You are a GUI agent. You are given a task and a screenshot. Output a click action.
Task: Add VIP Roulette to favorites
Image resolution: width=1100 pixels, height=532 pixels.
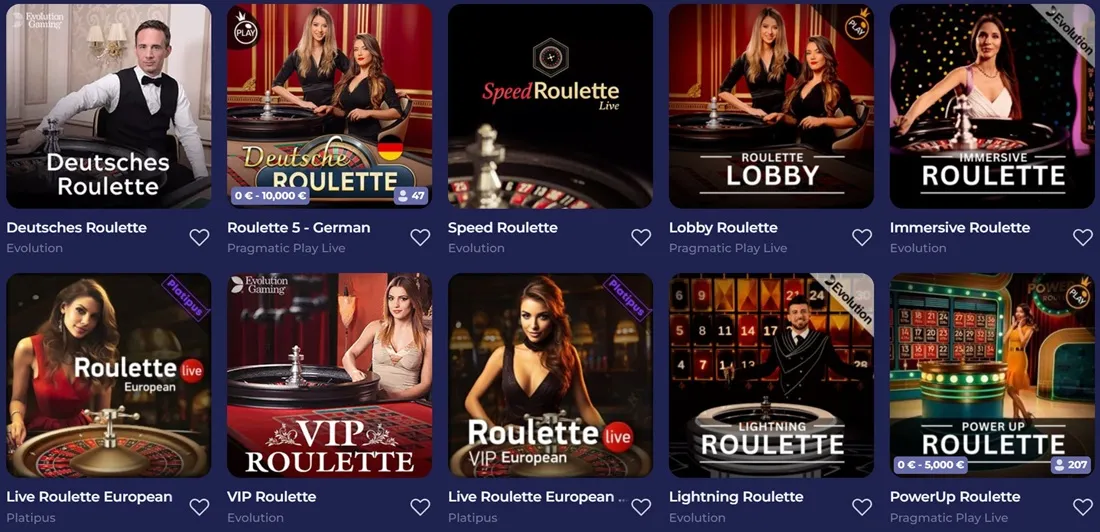point(420,506)
